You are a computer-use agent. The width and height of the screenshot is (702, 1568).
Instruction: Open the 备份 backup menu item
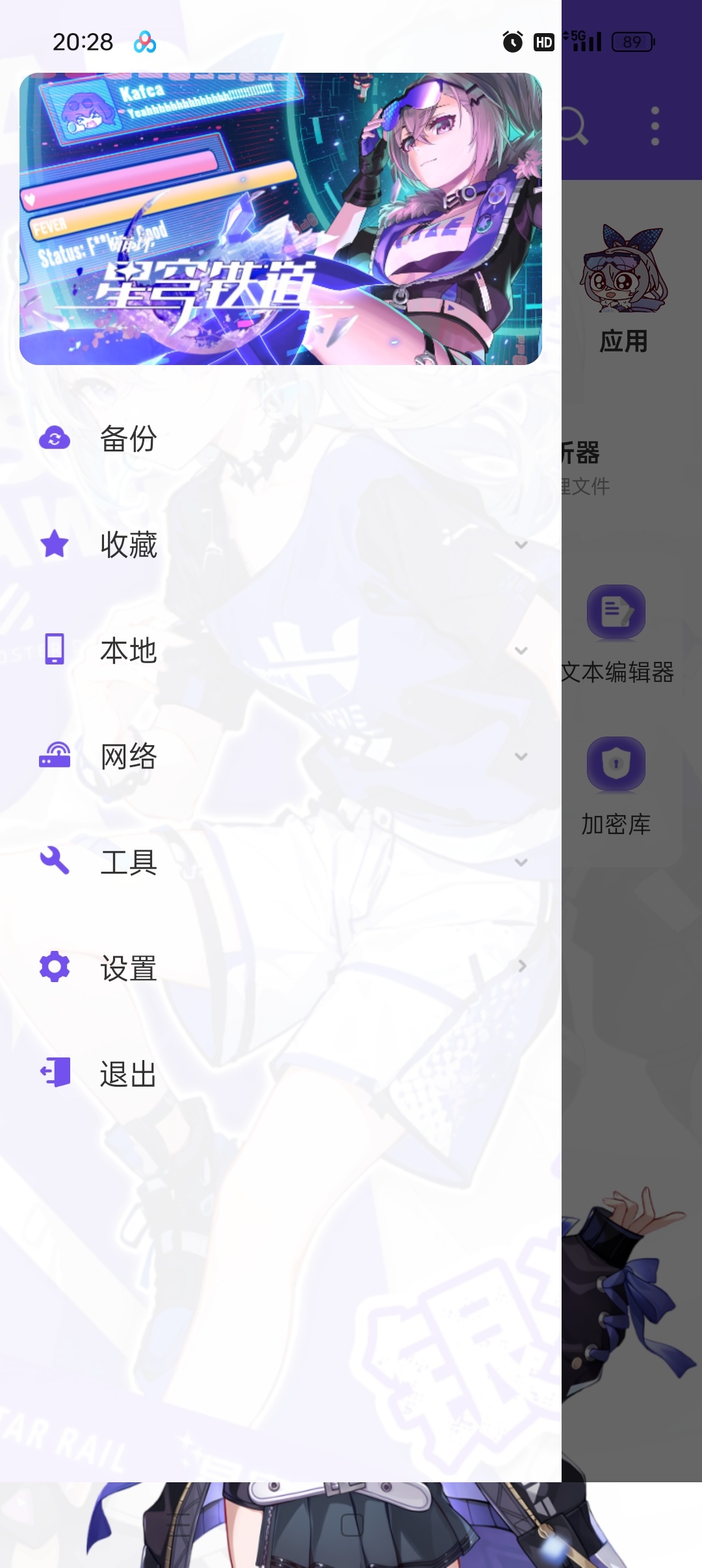tap(129, 438)
